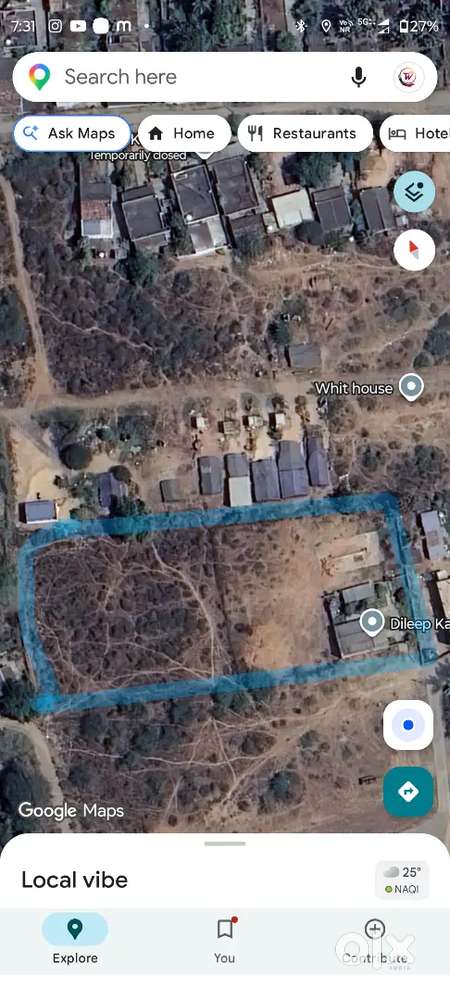The width and height of the screenshot is (450, 1000).
Task: Open the map layers button
Action: (x=414, y=191)
